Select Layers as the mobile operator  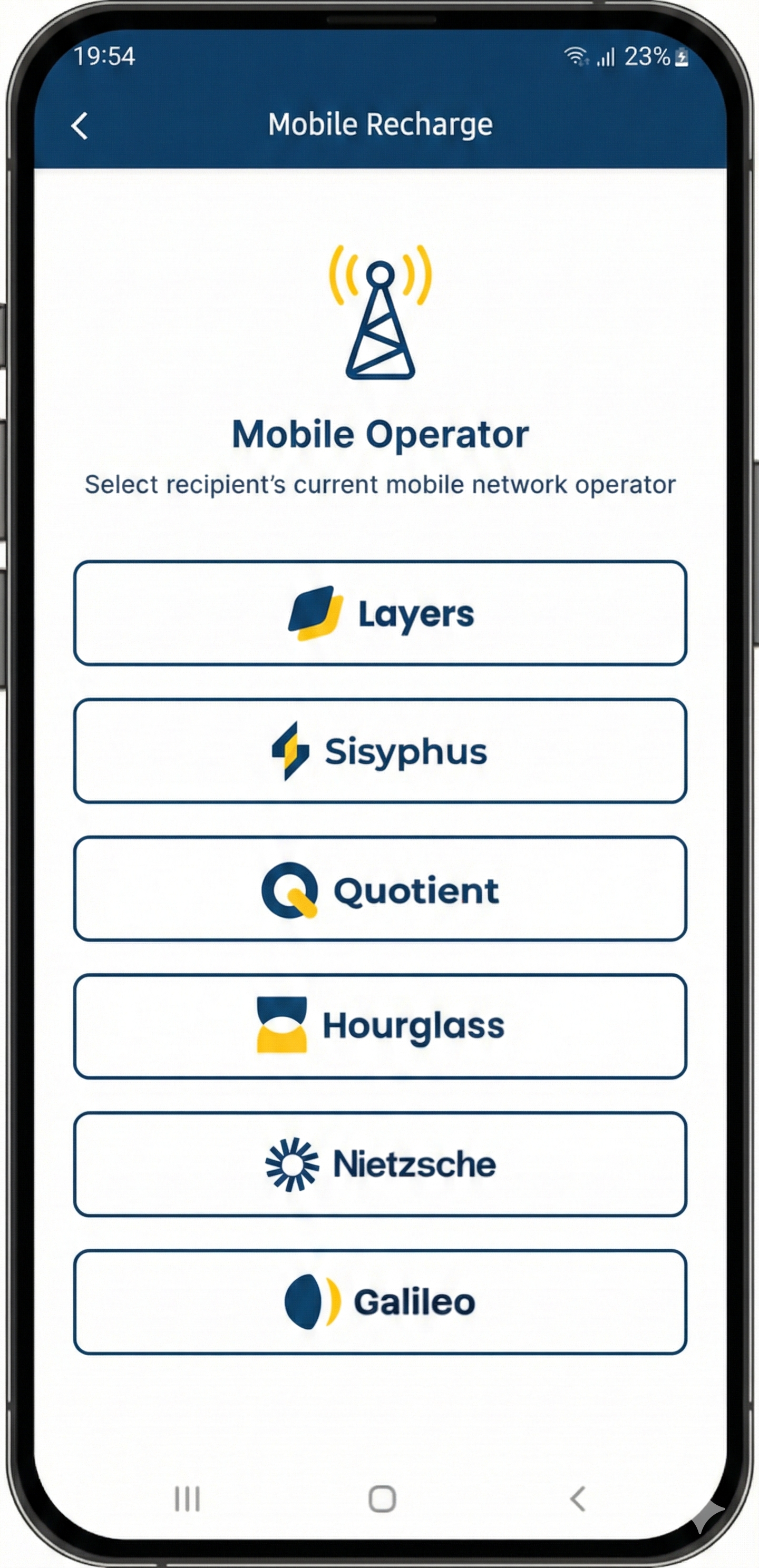tap(380, 613)
